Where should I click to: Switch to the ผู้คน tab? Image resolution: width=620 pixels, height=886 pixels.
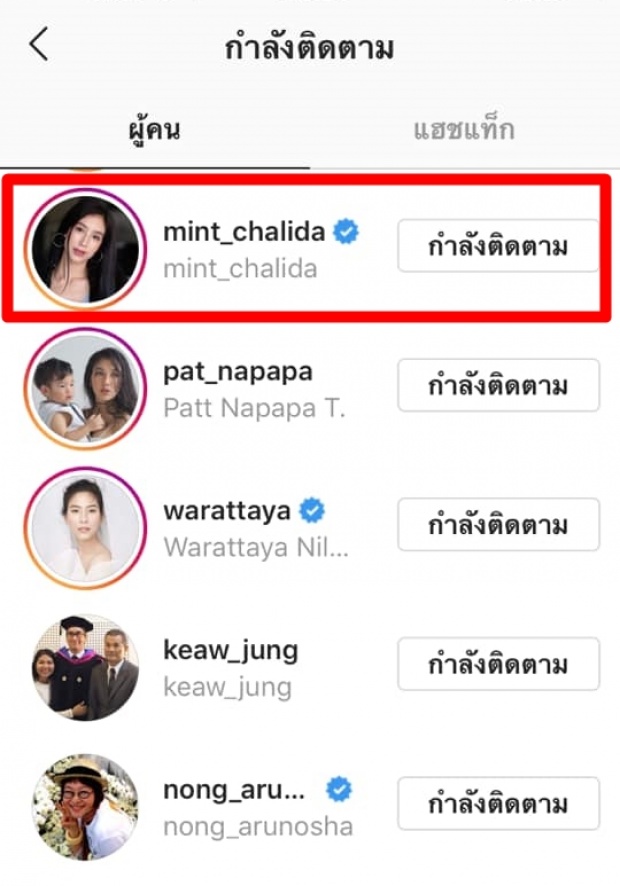(154, 130)
